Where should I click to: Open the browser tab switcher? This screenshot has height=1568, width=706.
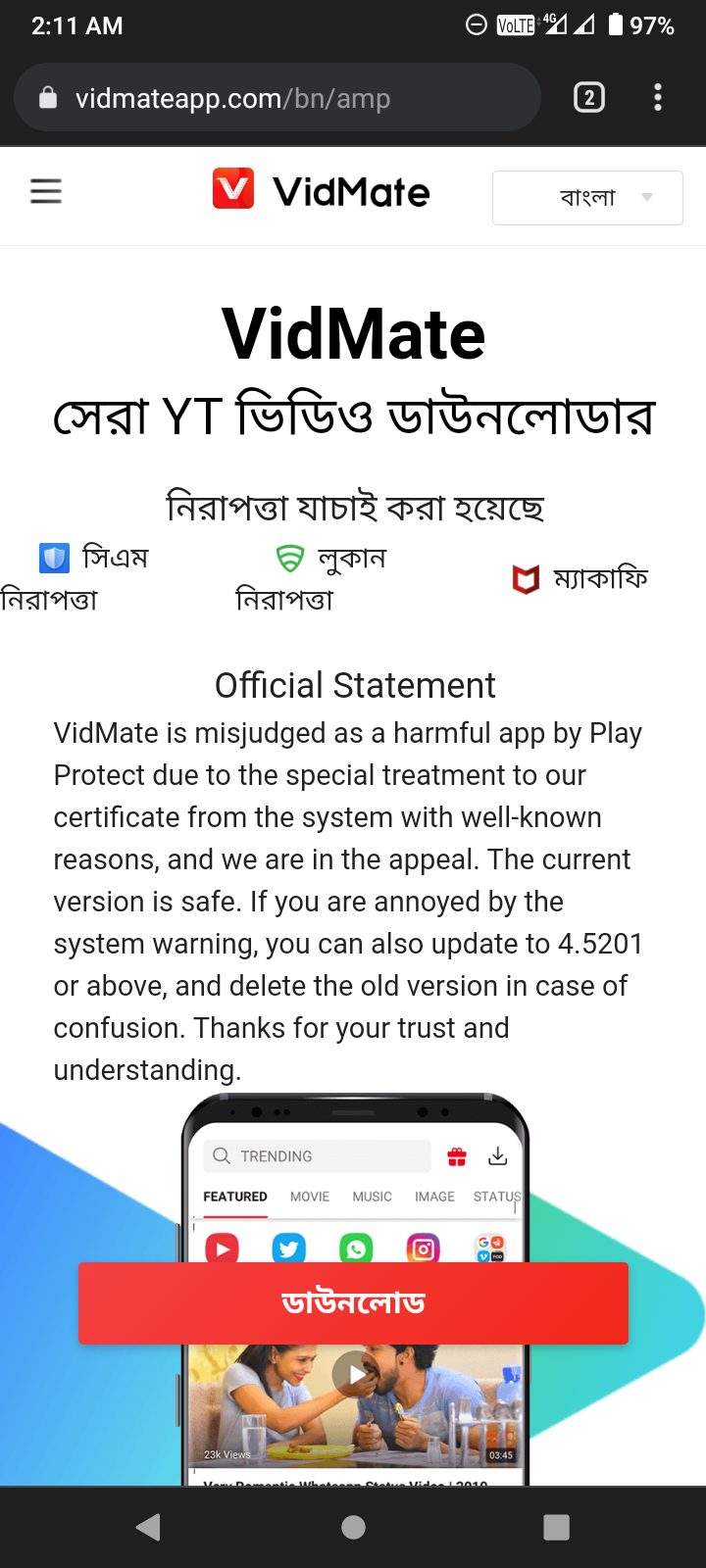588,98
